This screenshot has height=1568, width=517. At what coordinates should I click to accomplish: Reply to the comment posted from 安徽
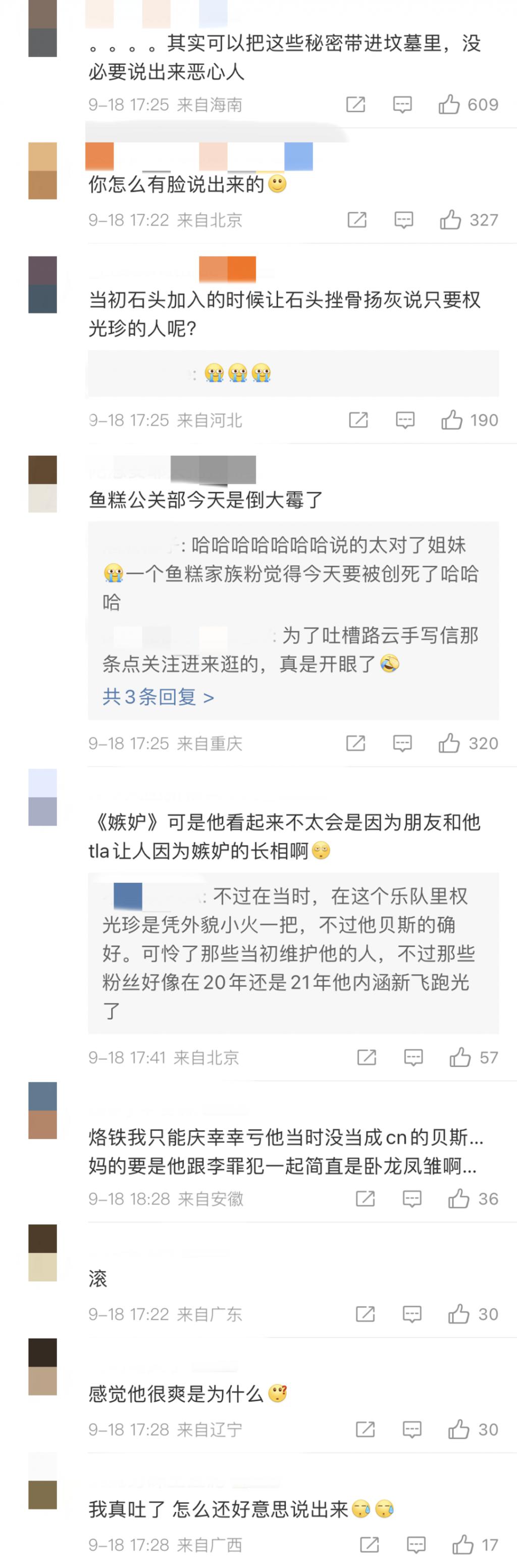412,1199
